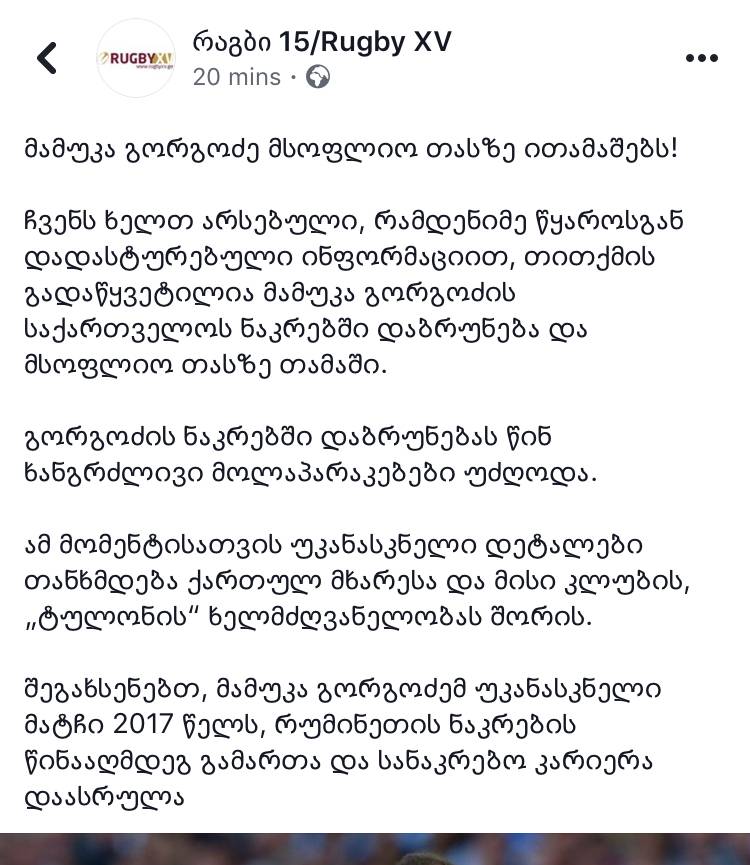Screen dimensions: 750x865
Task: Tap the post photo below the text
Action: coord(375,848)
